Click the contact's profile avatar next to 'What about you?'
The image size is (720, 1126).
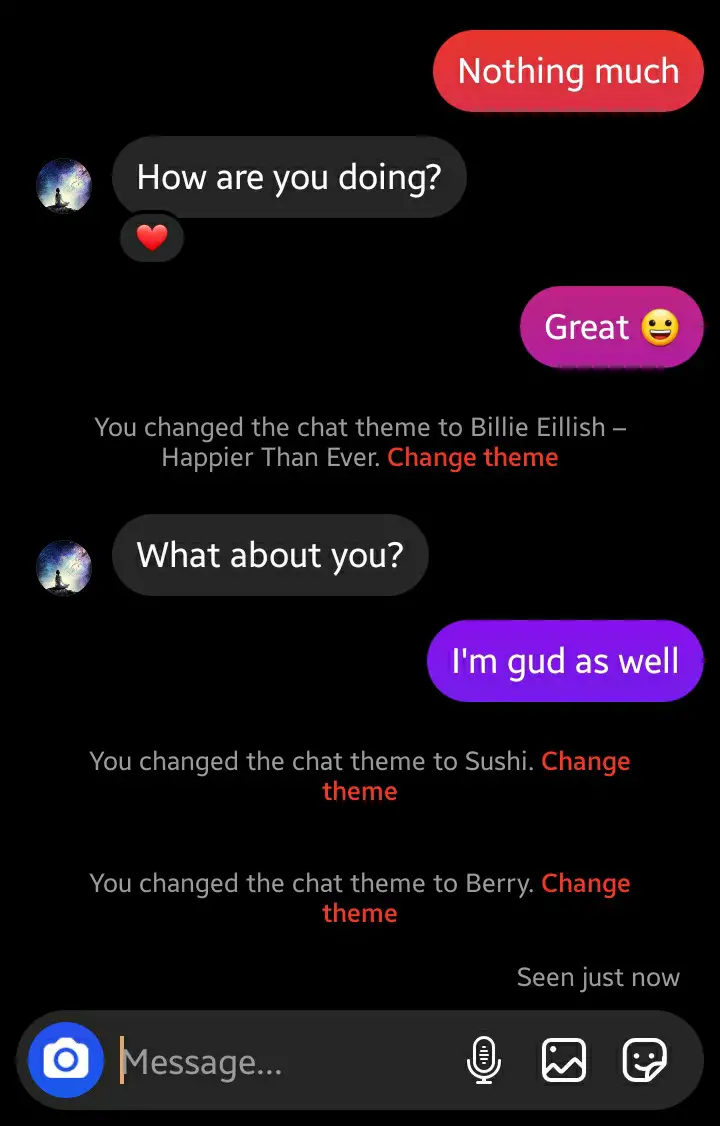tap(63, 567)
